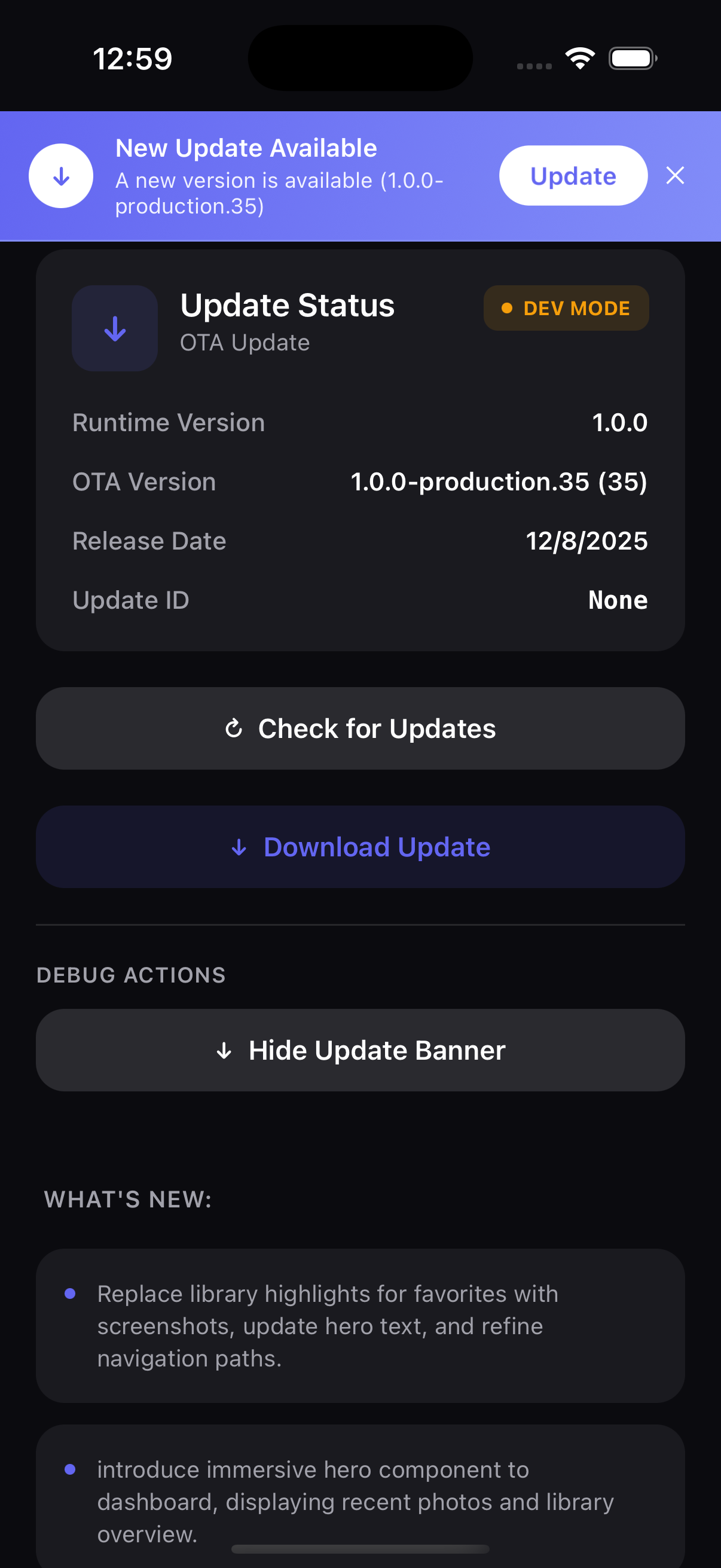
Task: Tap the OTA Version value 1.0.0-production.35
Action: [500, 481]
